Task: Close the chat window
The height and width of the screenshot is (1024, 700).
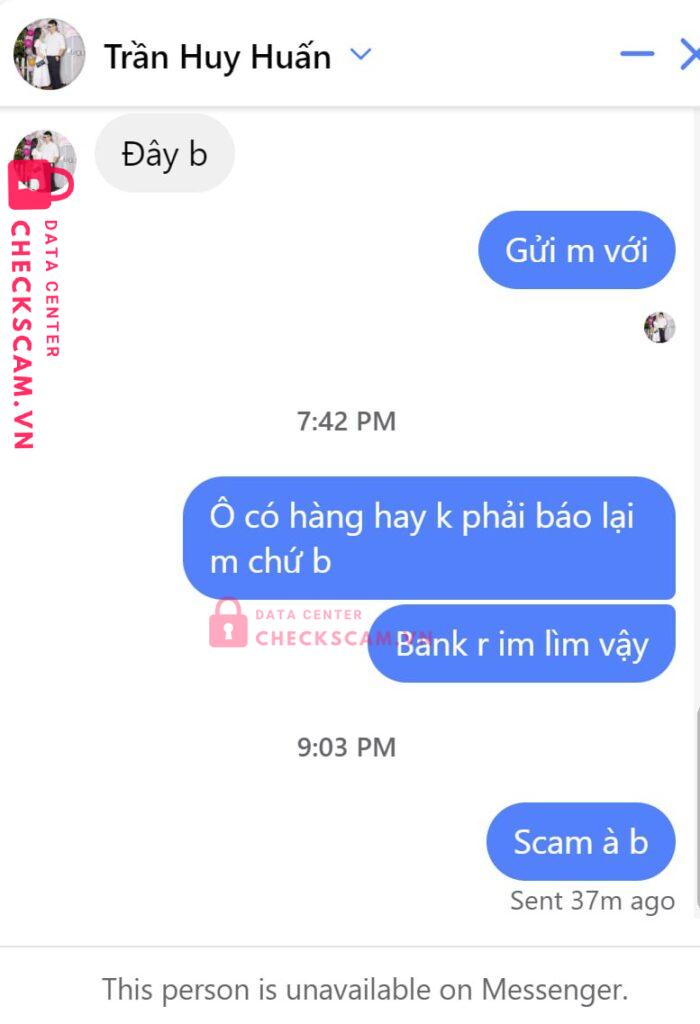Action: [x=691, y=56]
